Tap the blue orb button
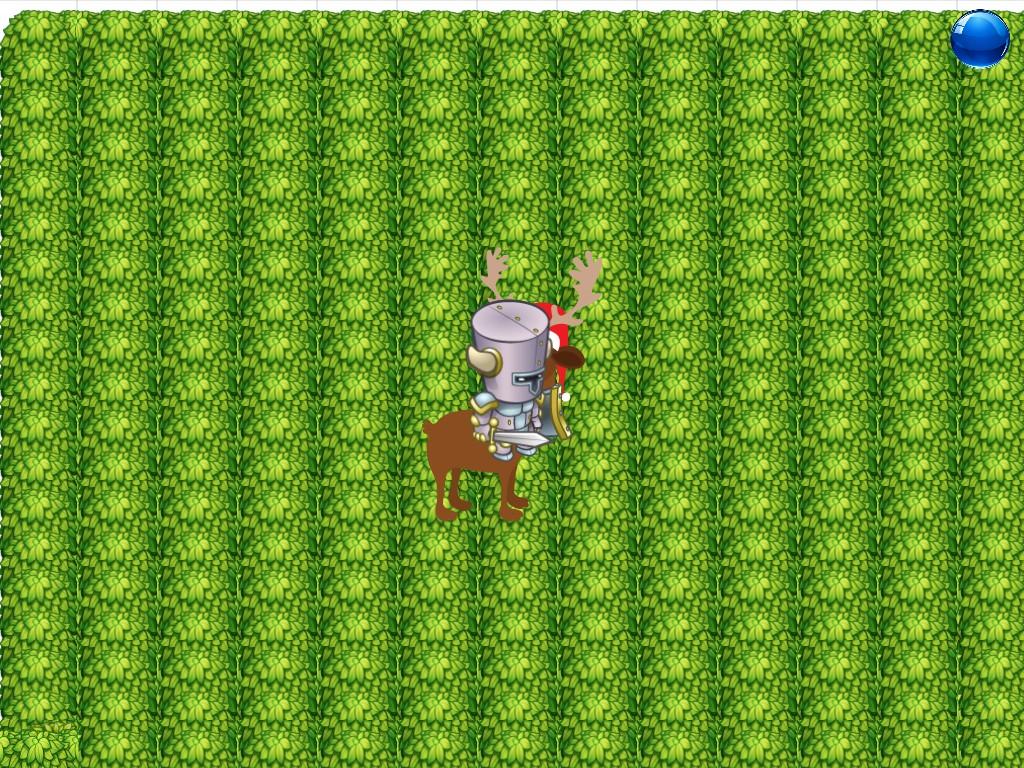 979,39
